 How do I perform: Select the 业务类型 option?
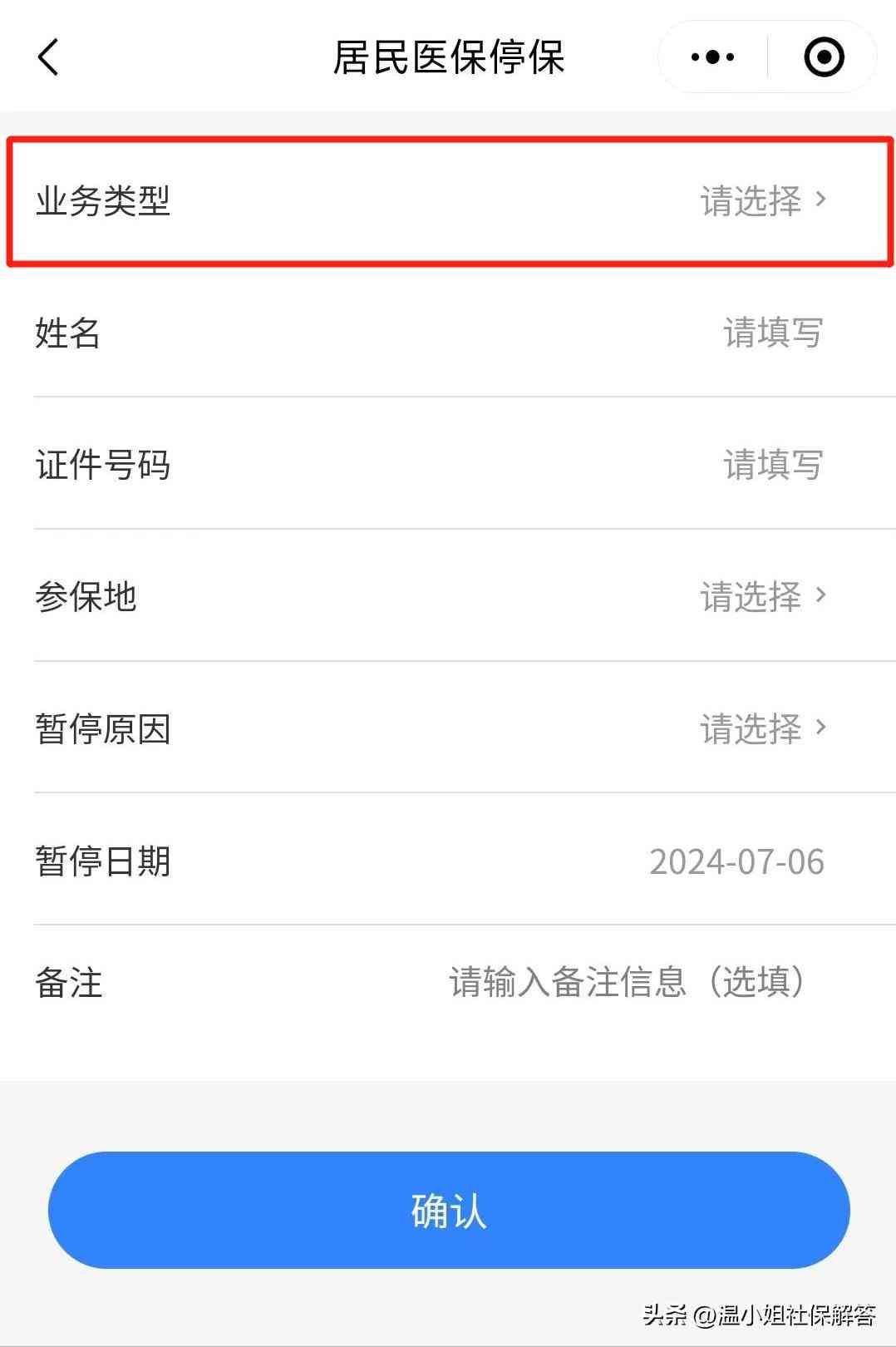point(761,200)
